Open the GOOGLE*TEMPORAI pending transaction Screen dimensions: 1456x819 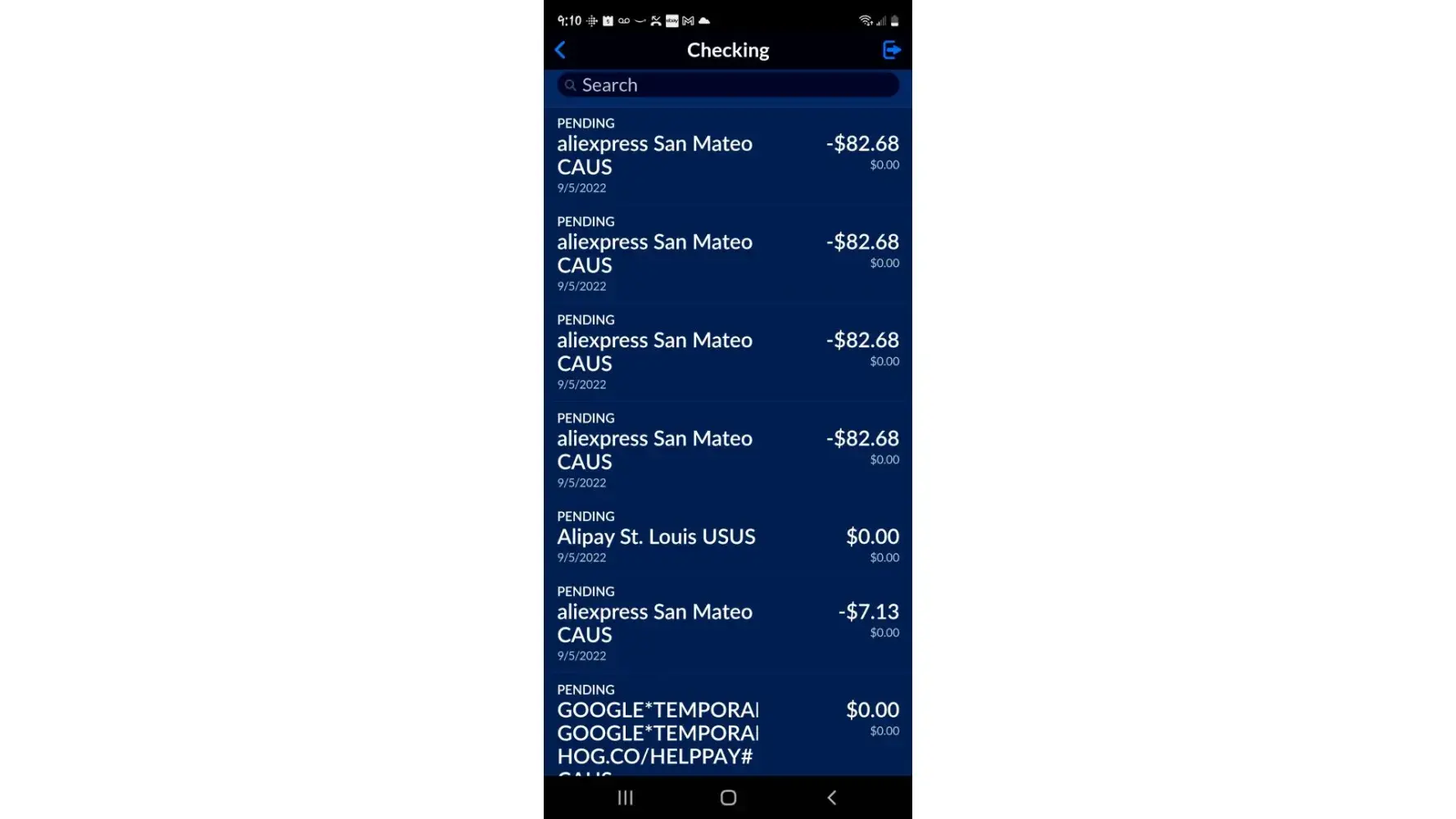click(x=727, y=725)
